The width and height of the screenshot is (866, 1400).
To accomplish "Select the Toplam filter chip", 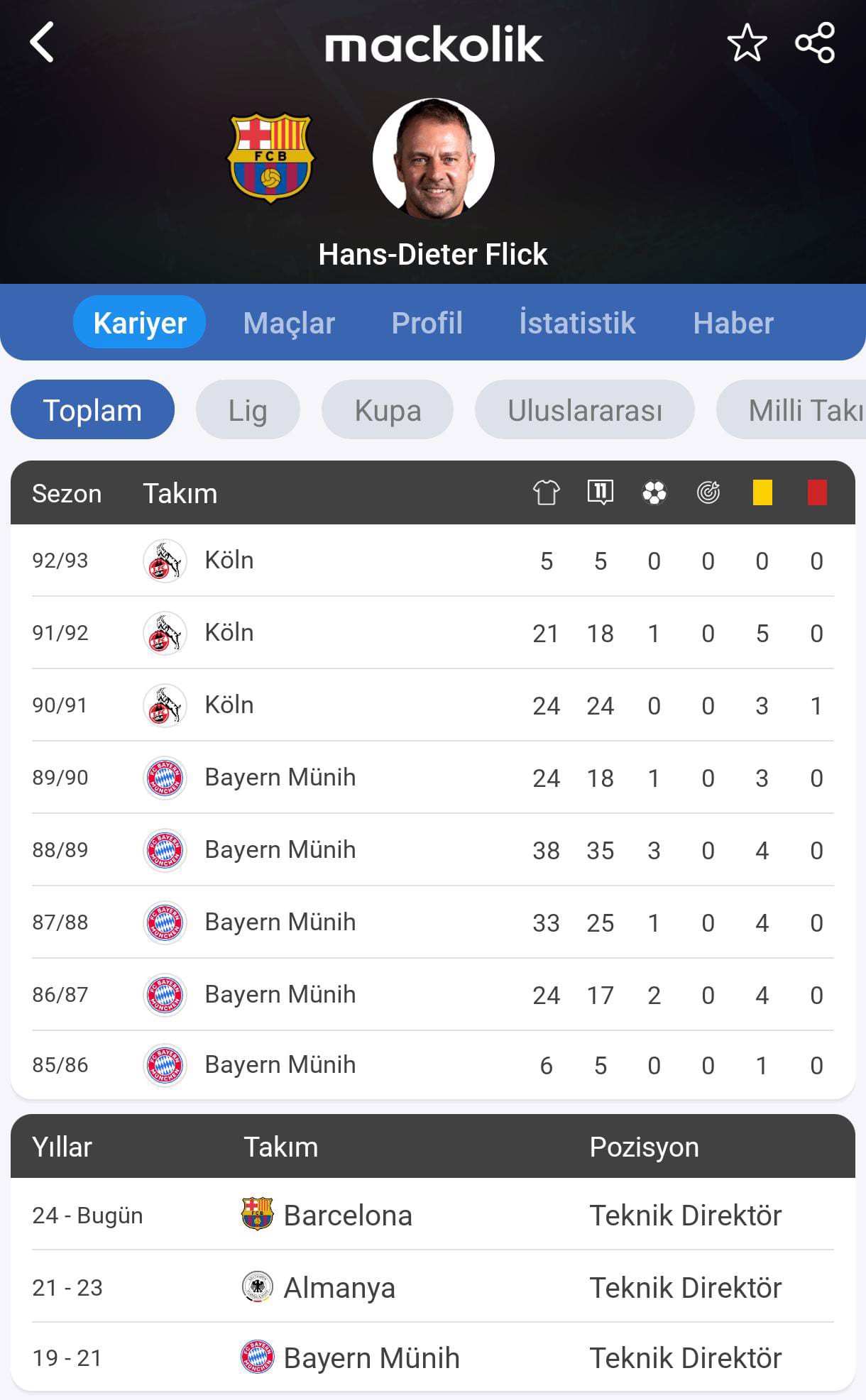I will (x=92, y=410).
